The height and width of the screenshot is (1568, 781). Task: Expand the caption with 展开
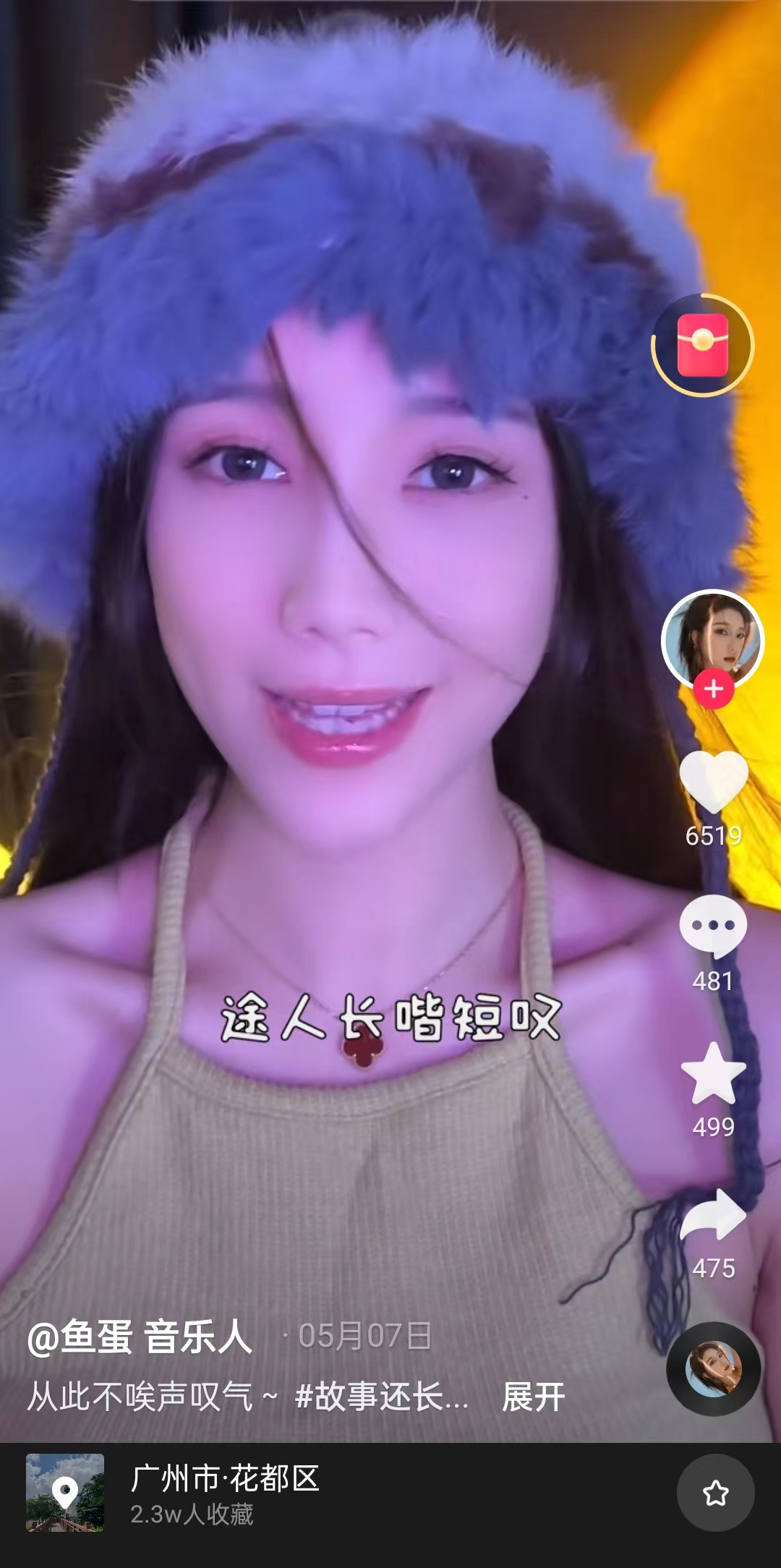(x=534, y=1397)
